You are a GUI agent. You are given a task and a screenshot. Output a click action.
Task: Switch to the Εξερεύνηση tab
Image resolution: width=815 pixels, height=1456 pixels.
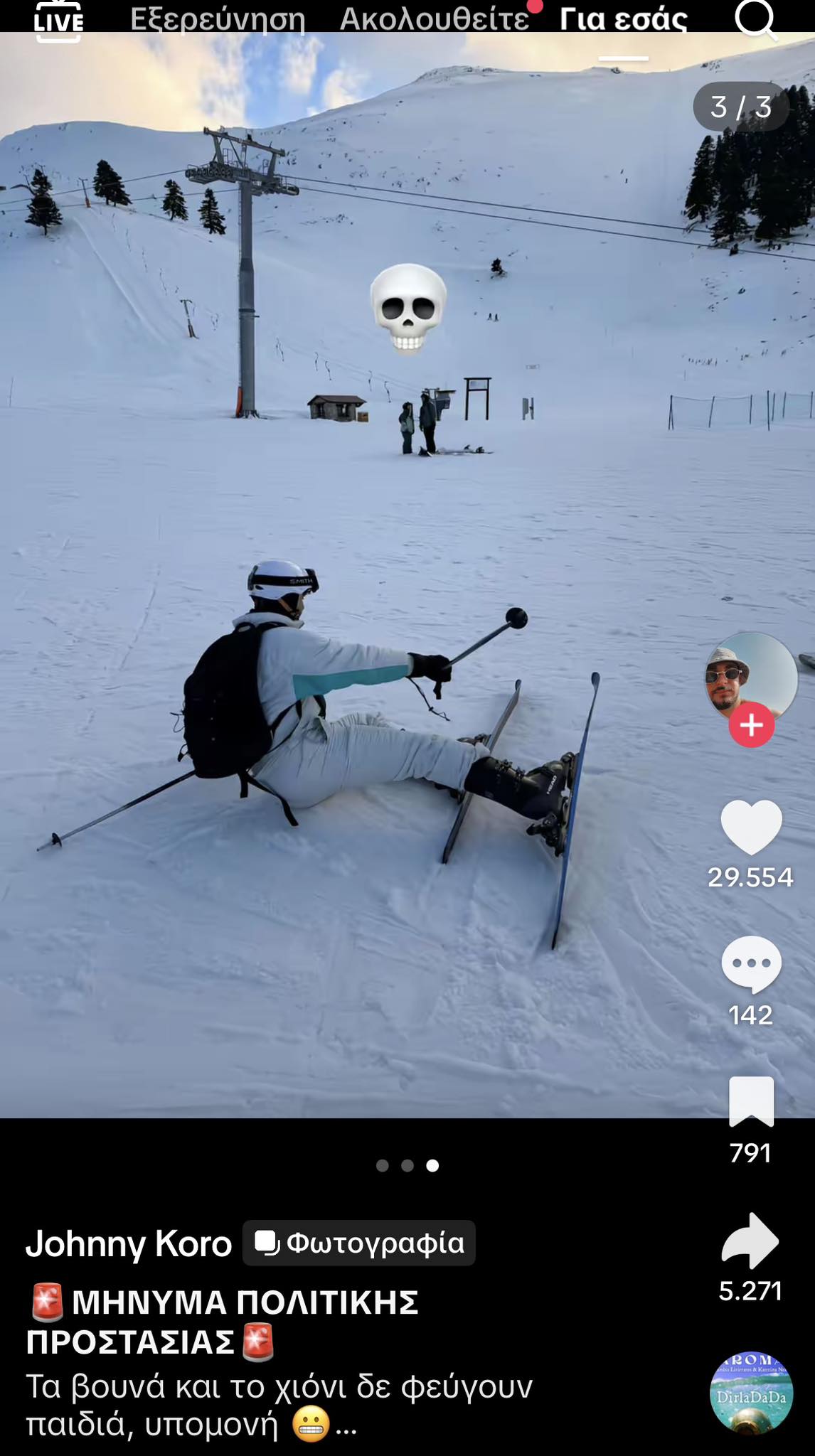pyautogui.click(x=218, y=18)
